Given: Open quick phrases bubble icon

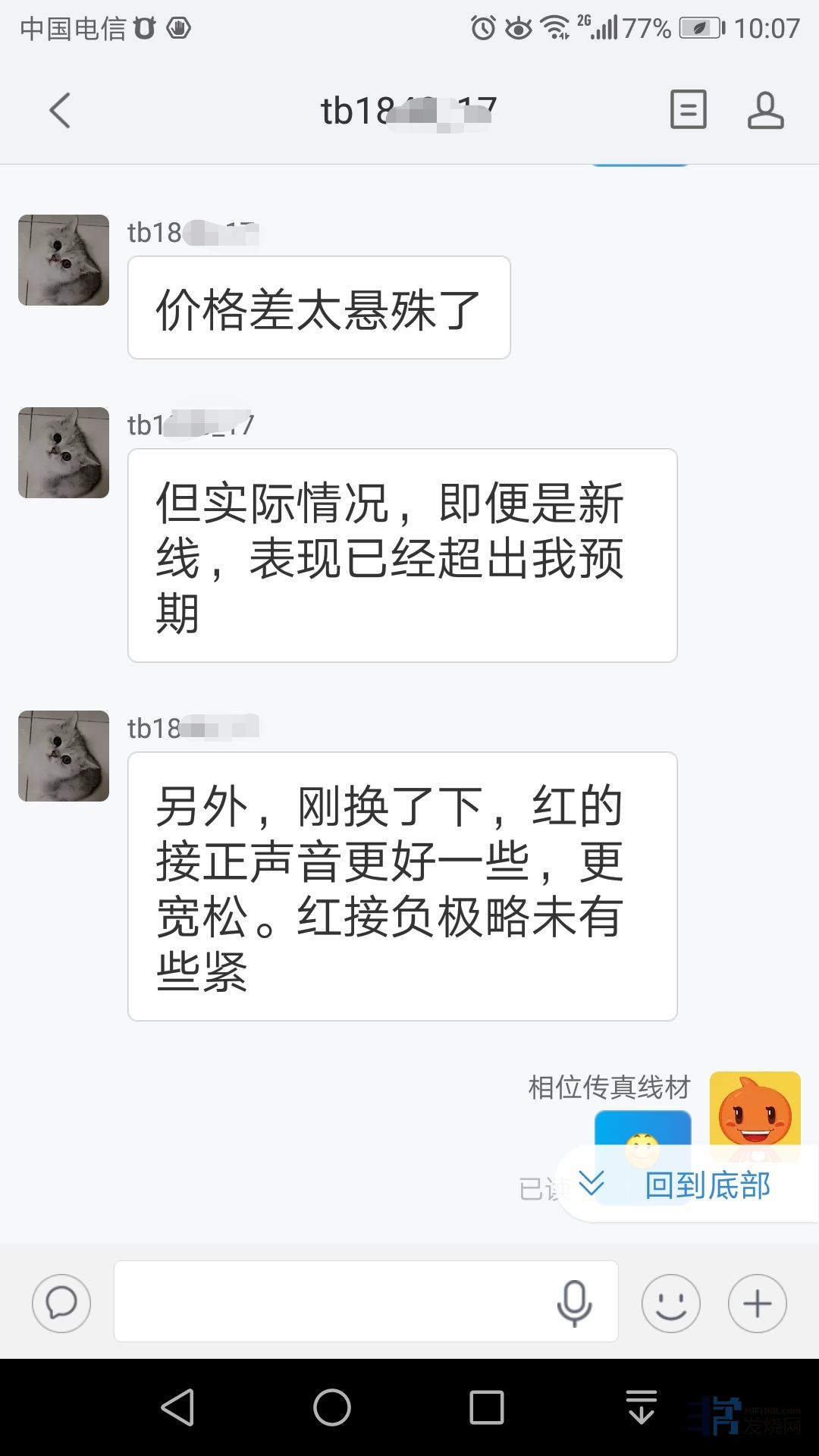Looking at the screenshot, I should (61, 1304).
